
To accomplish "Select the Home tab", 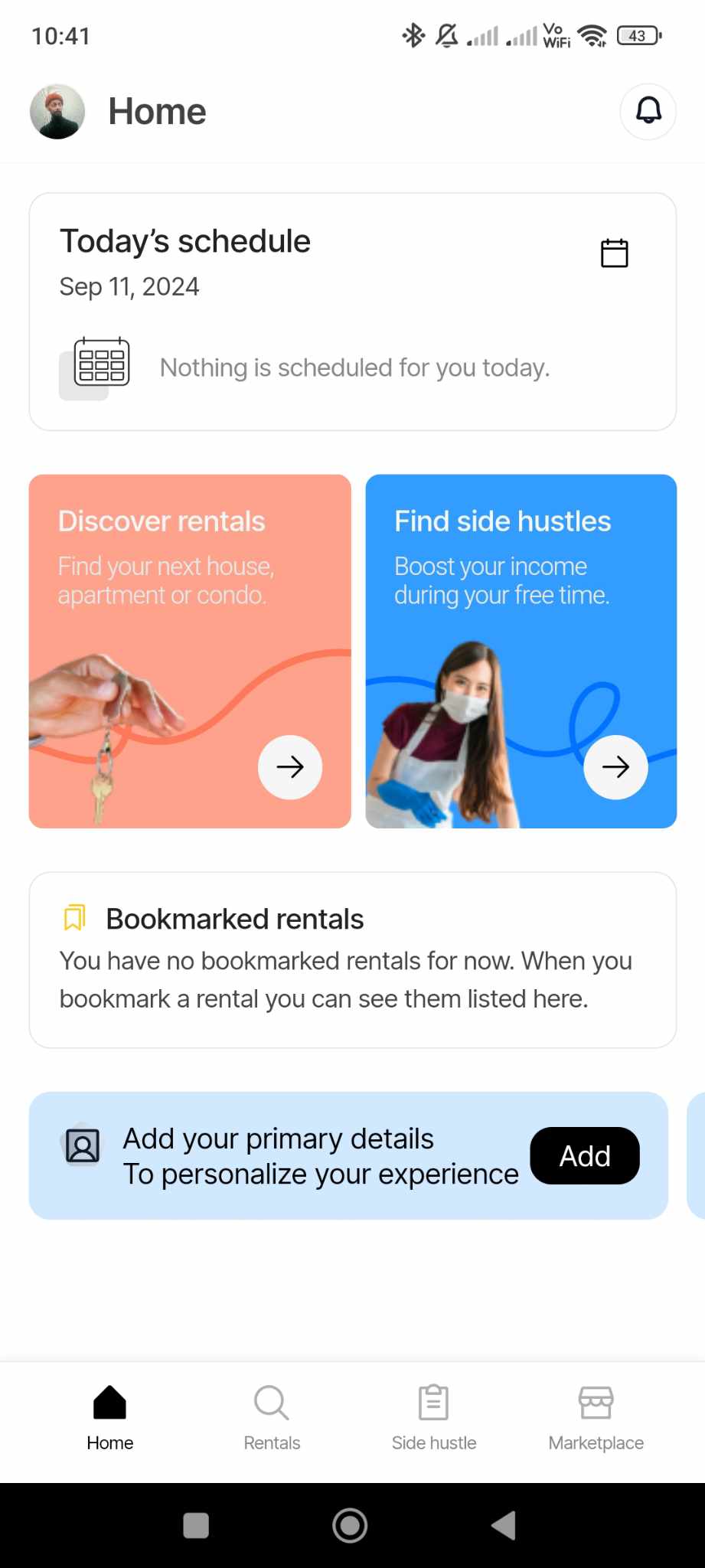I will [109, 1417].
